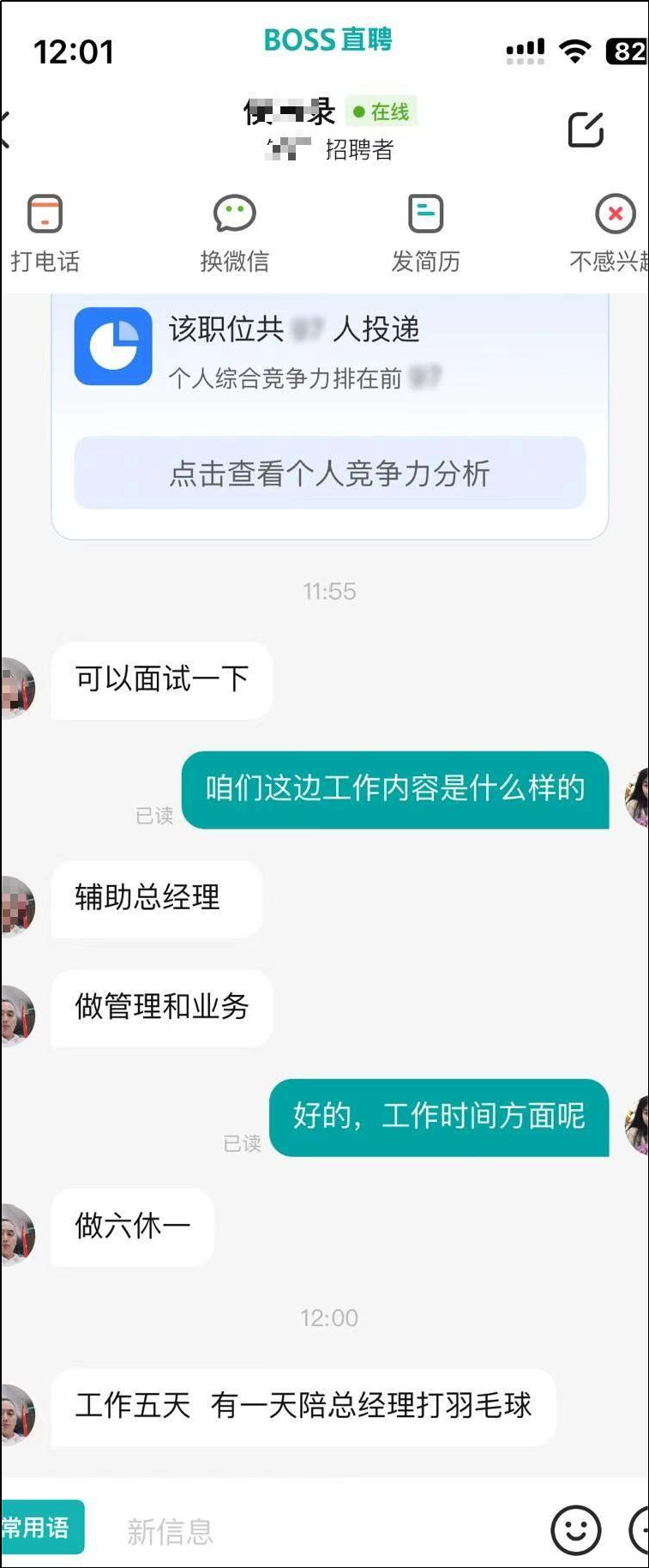Open the plus attachment icon
The image size is (649, 1568).
click(x=640, y=1529)
